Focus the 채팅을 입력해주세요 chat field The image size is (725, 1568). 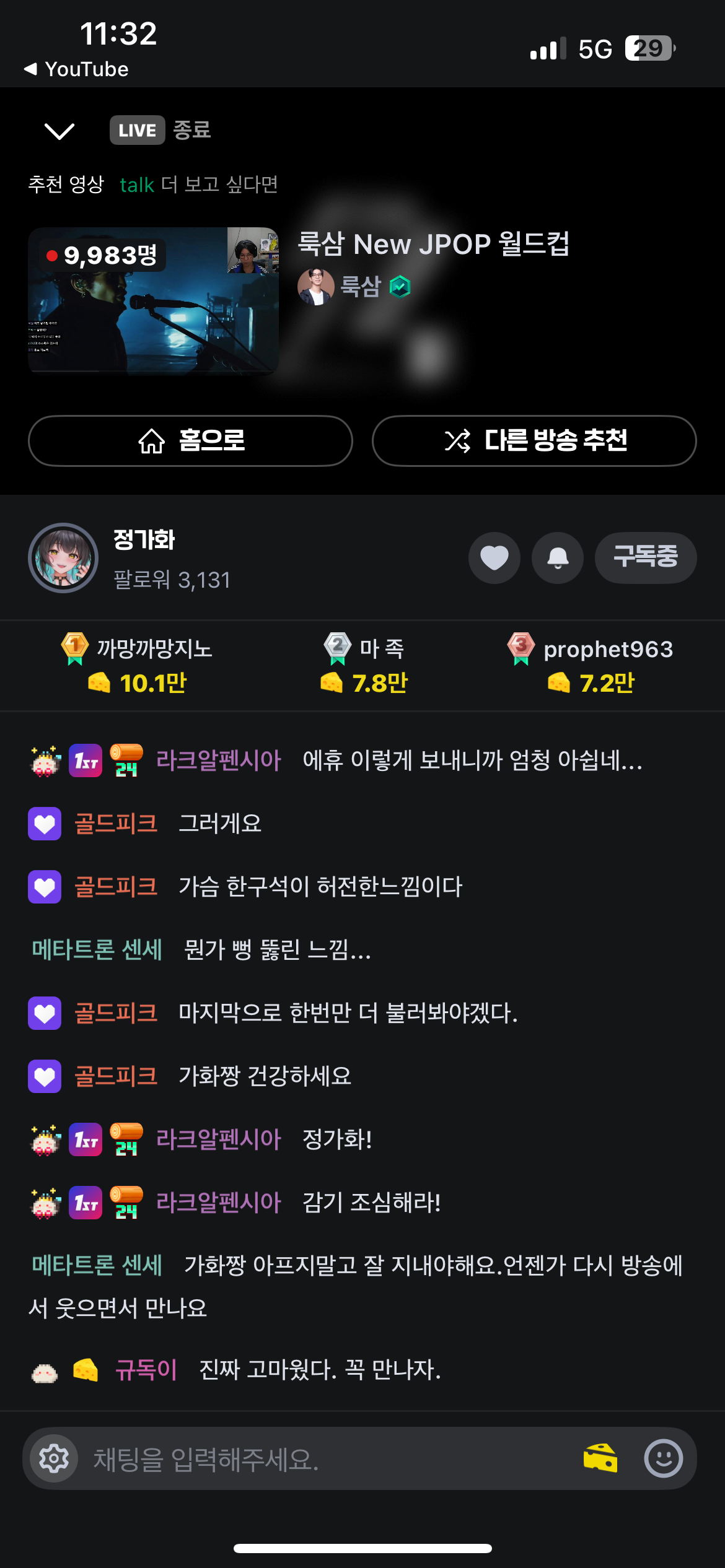coord(322,1459)
